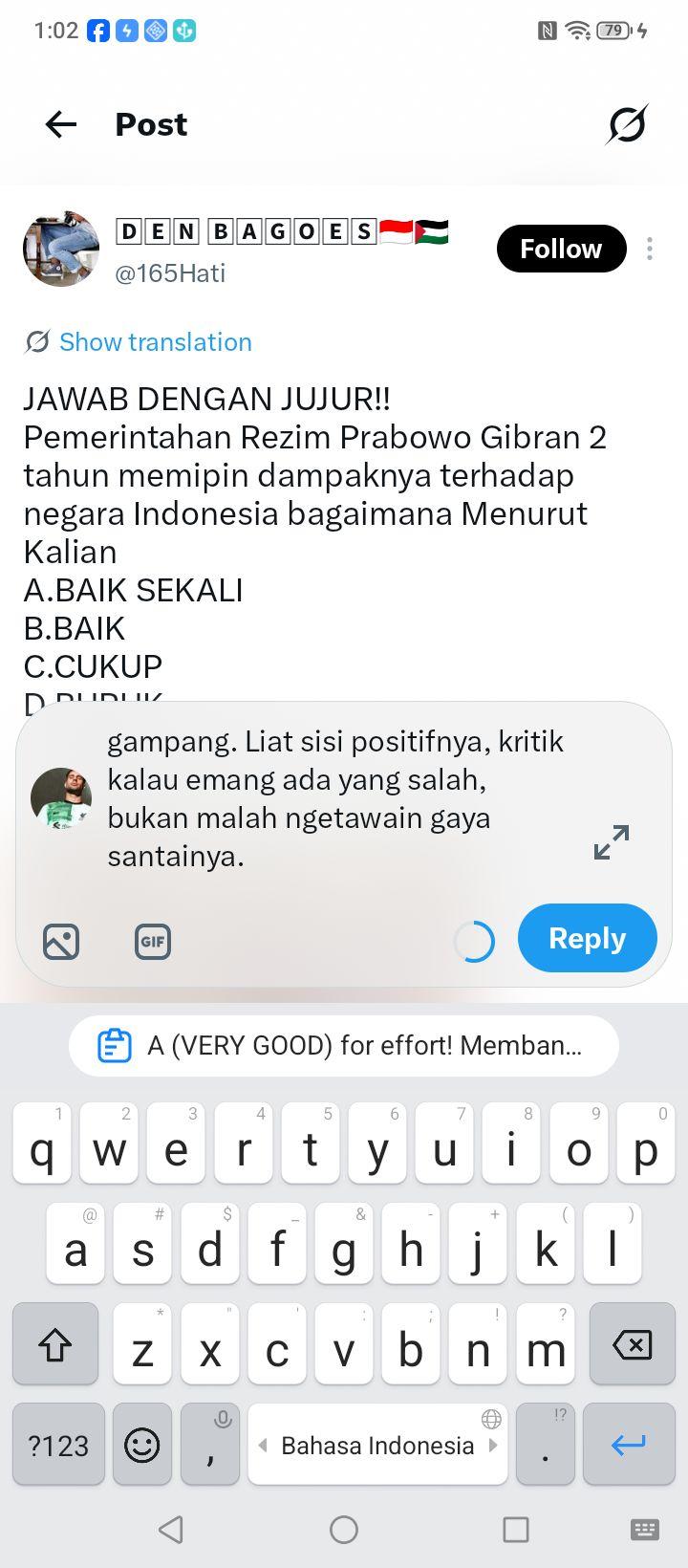Tap the Bahasa Indonesia space bar
The image size is (688, 1568).
[x=377, y=1445]
